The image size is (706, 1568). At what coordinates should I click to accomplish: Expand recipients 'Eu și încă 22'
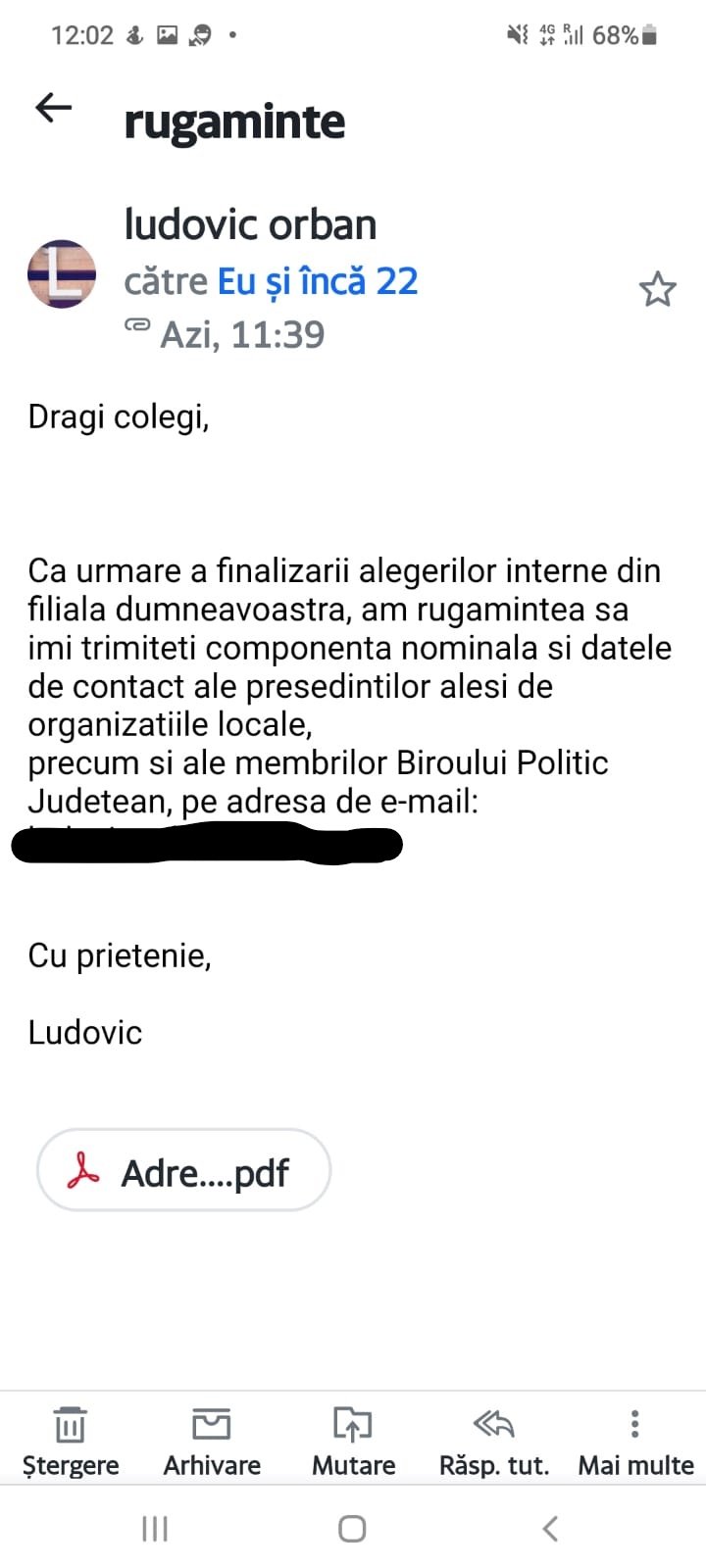click(x=317, y=281)
